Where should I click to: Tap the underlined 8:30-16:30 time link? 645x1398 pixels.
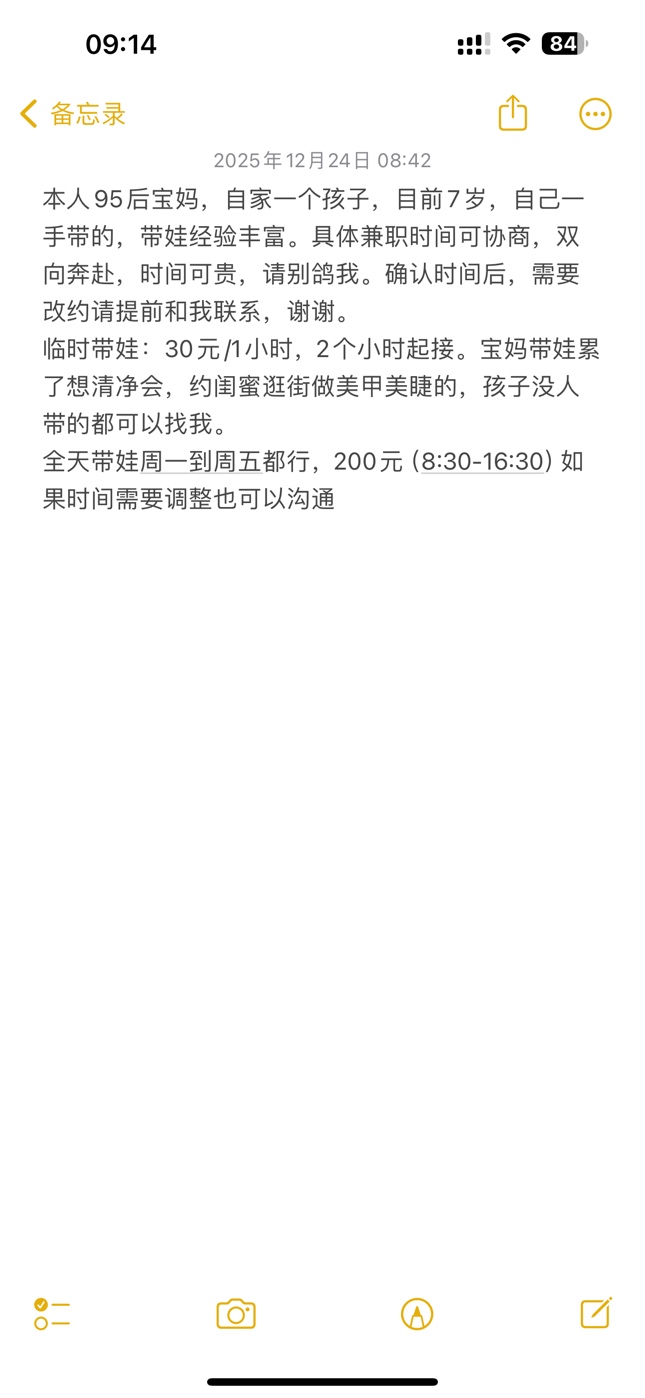click(485, 461)
